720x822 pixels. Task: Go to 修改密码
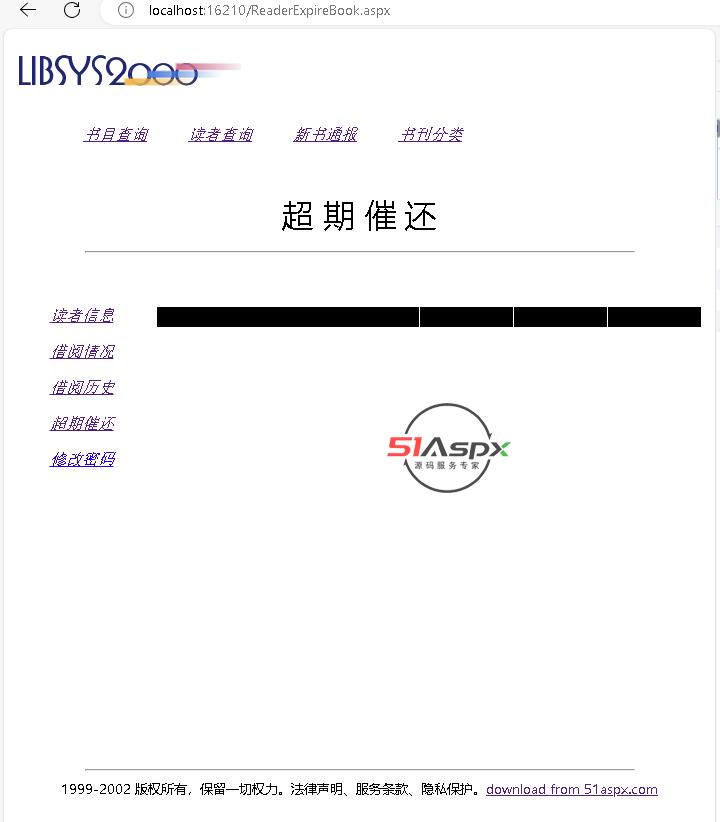[x=82, y=460]
